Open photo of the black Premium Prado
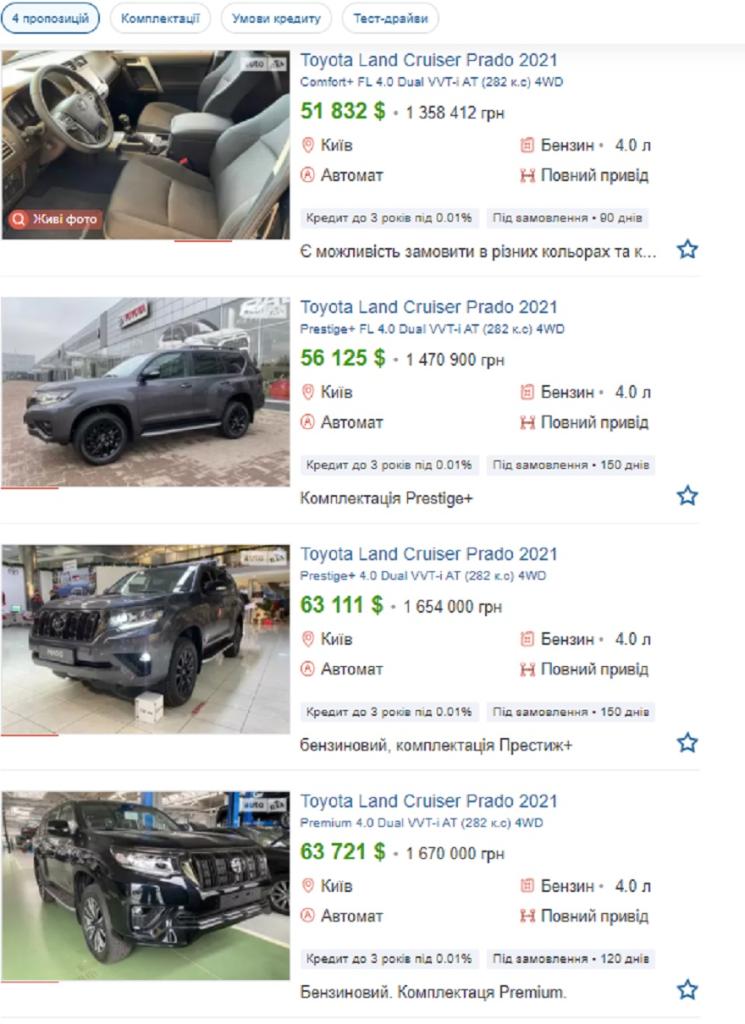This screenshot has height=1024, width=745. 145,885
